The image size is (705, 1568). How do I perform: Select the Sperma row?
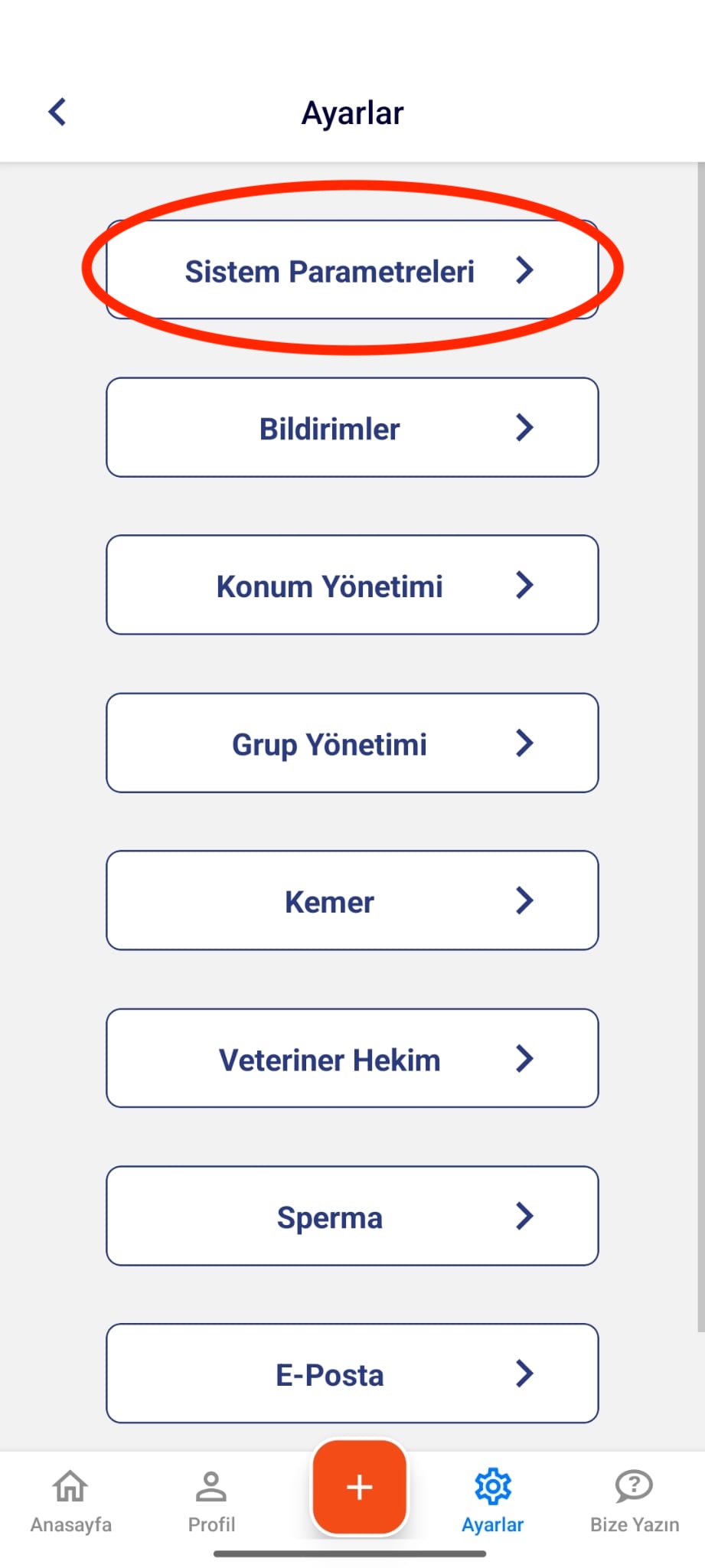click(352, 1217)
